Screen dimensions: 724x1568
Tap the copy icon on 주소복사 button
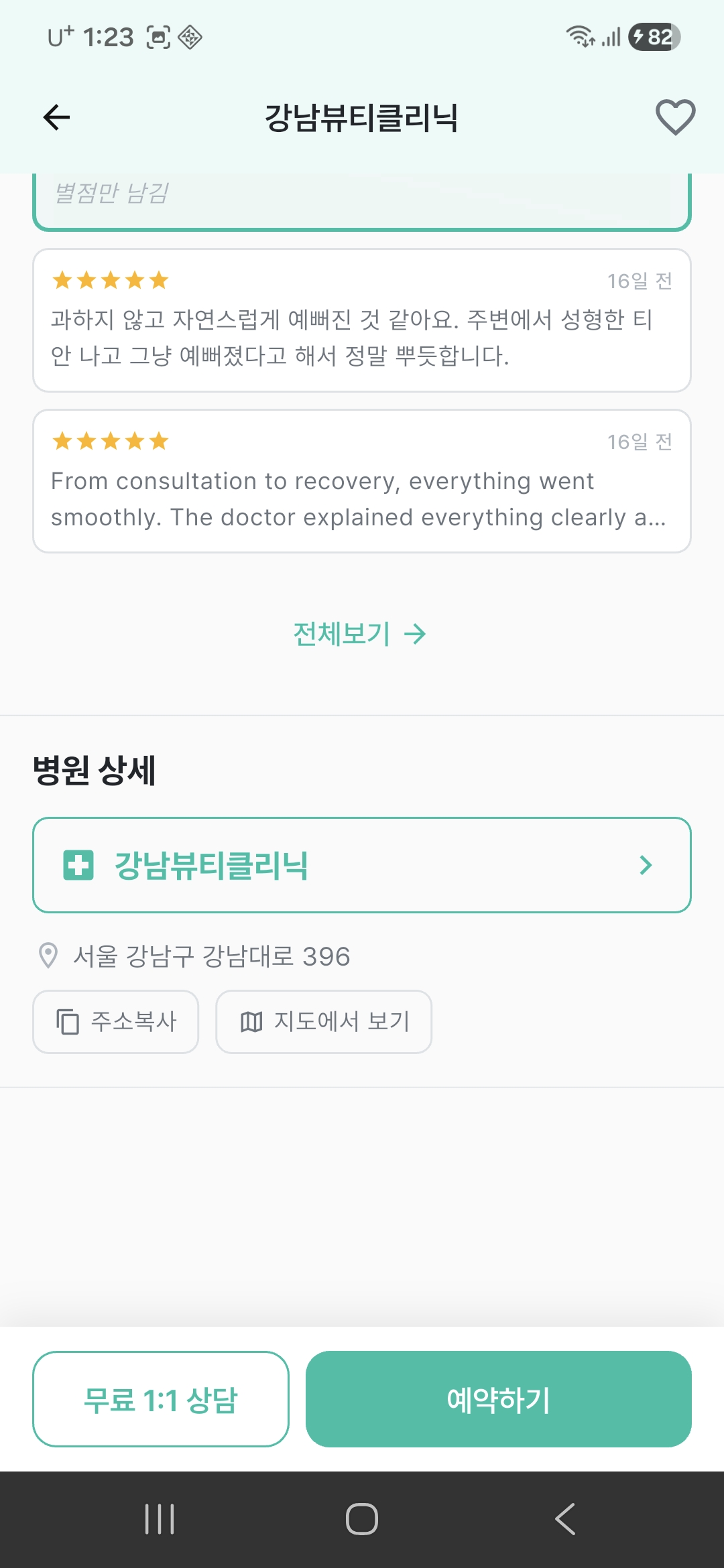pos(67,1022)
